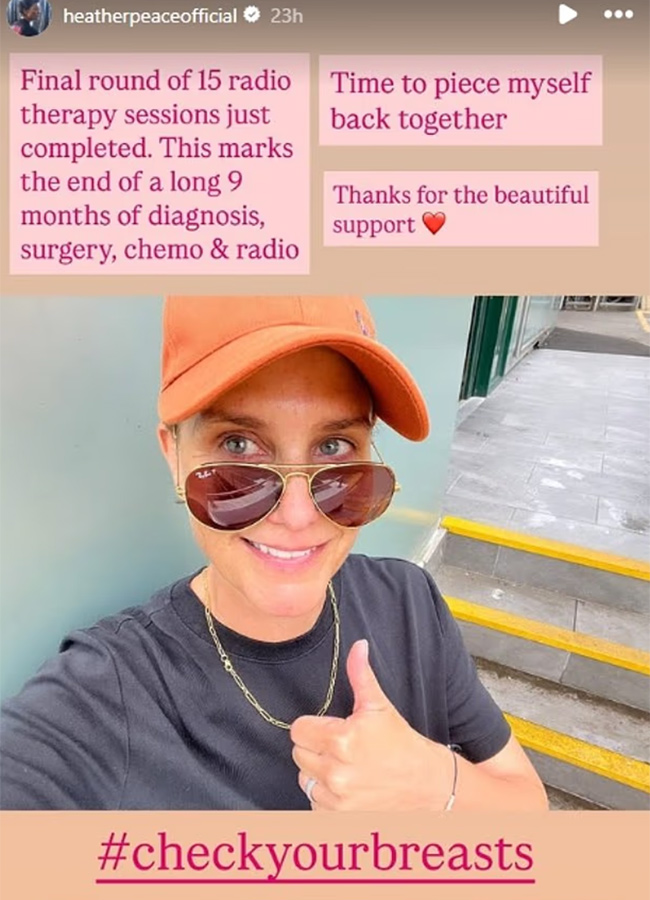Resume story playback with the play icon
This screenshot has height=900, width=650.
(x=566, y=15)
